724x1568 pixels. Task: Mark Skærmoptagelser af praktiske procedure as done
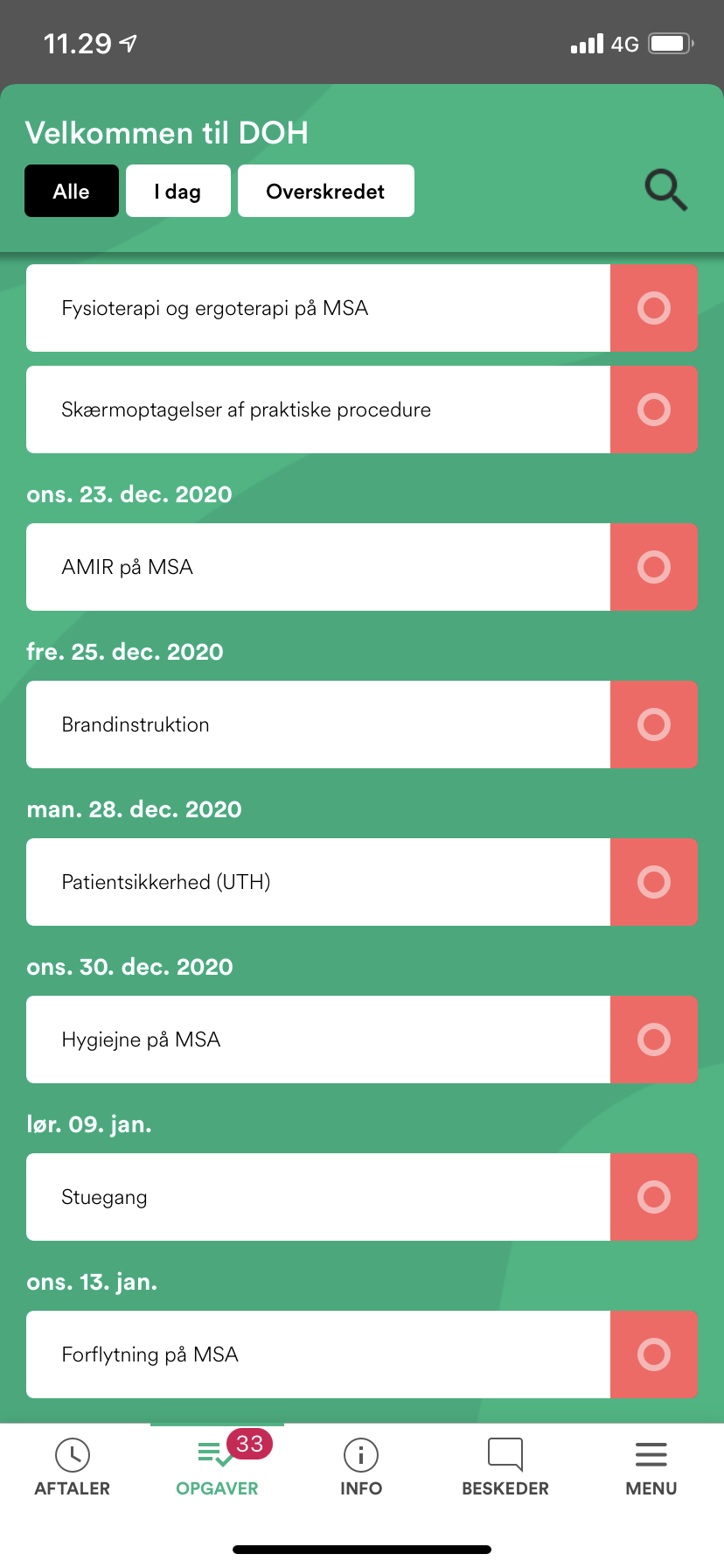654,409
